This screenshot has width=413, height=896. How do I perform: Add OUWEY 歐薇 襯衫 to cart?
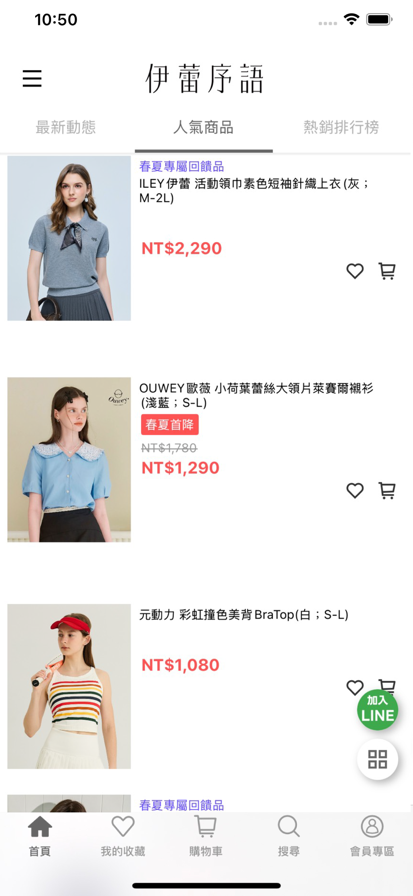tap(387, 490)
